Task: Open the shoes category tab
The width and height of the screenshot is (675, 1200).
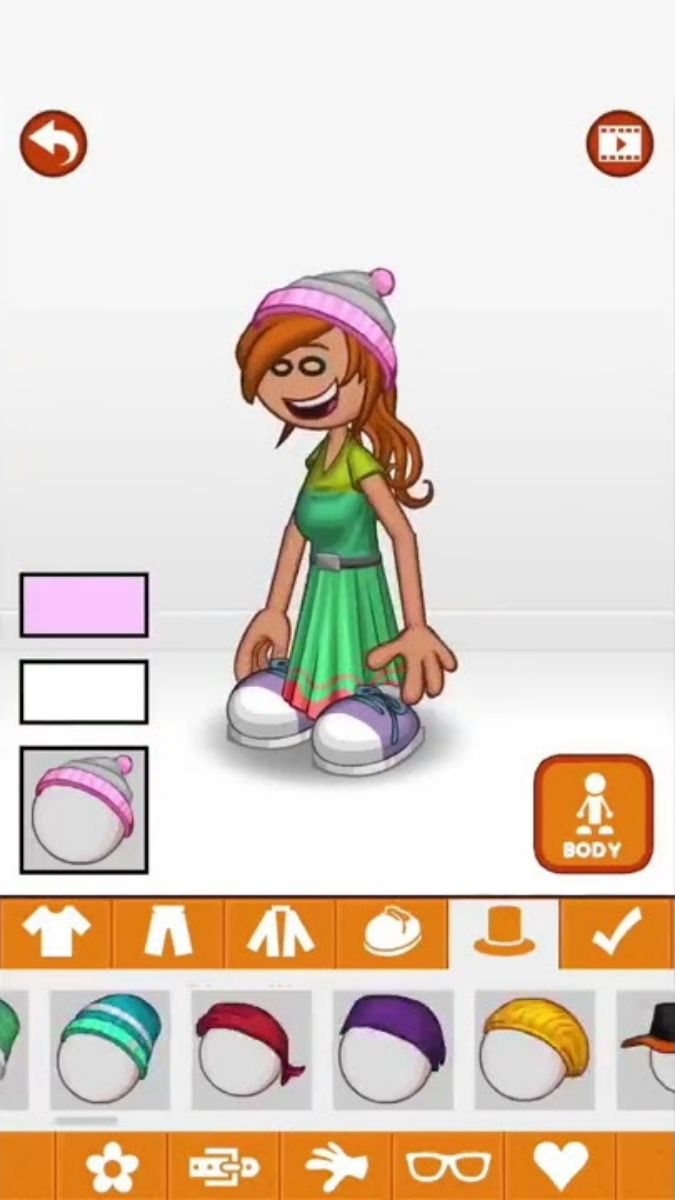Action: pyautogui.click(x=392, y=933)
